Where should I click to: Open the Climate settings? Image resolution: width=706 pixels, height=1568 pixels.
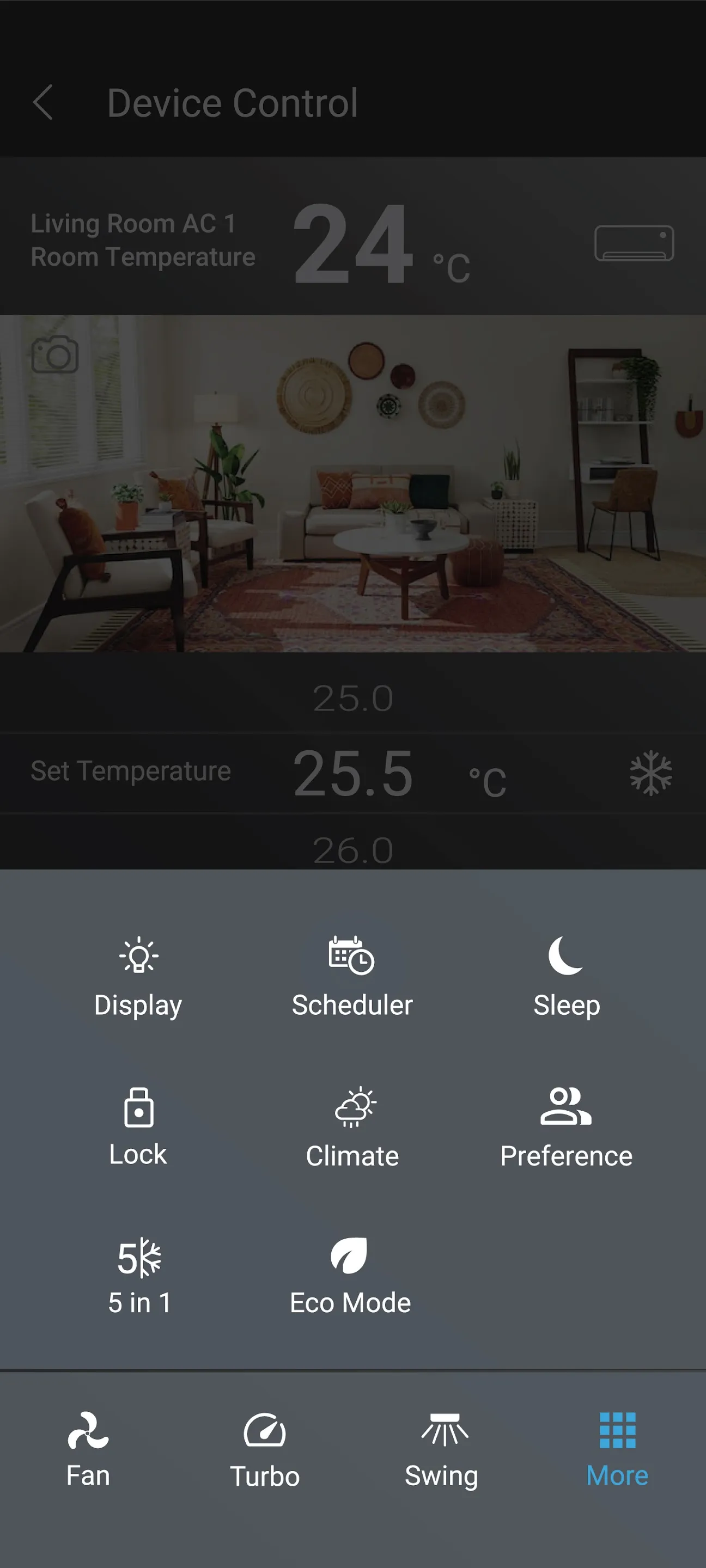352,1126
